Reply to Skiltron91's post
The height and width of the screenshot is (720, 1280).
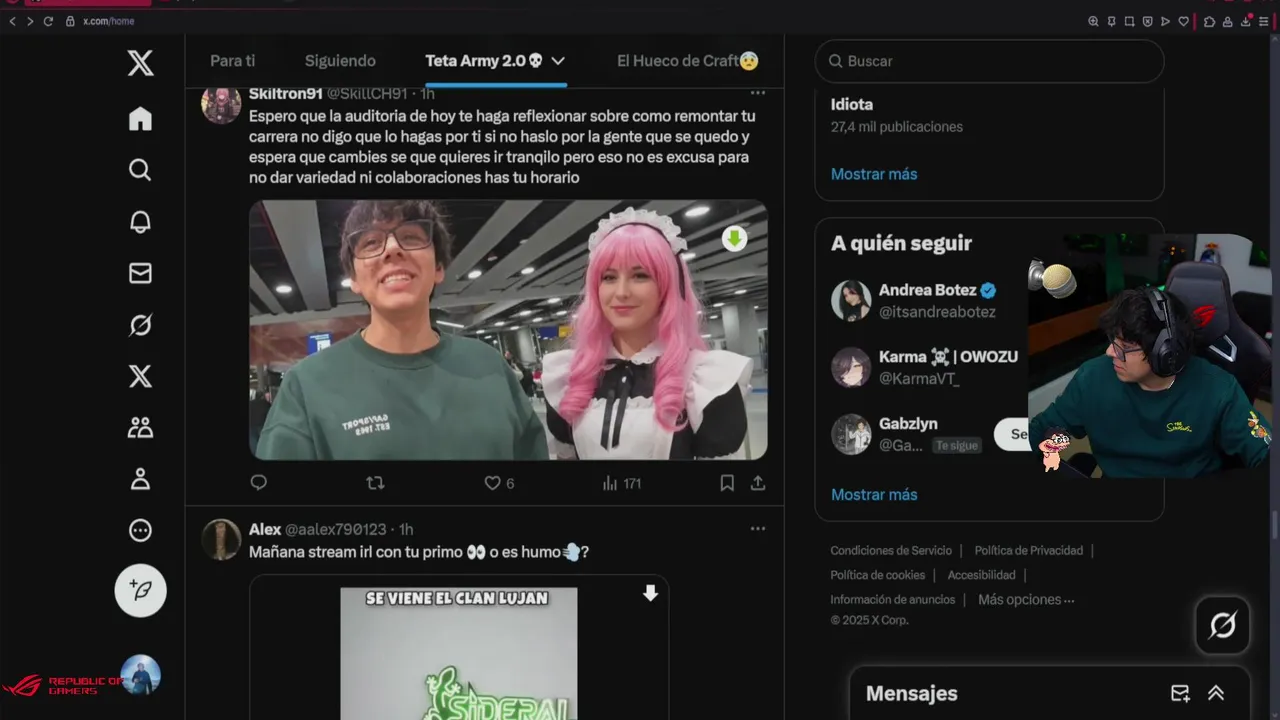click(x=259, y=483)
